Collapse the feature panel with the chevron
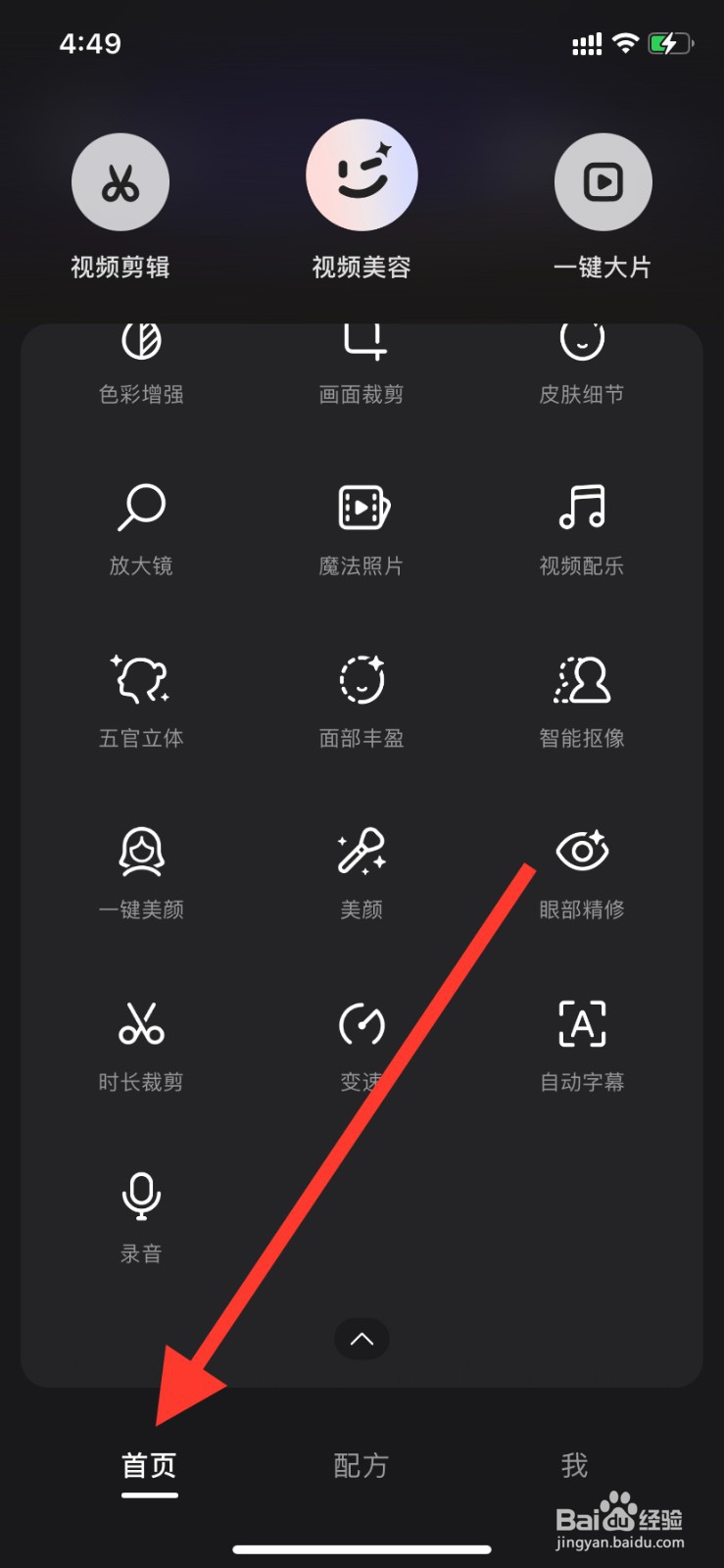 click(x=362, y=1340)
